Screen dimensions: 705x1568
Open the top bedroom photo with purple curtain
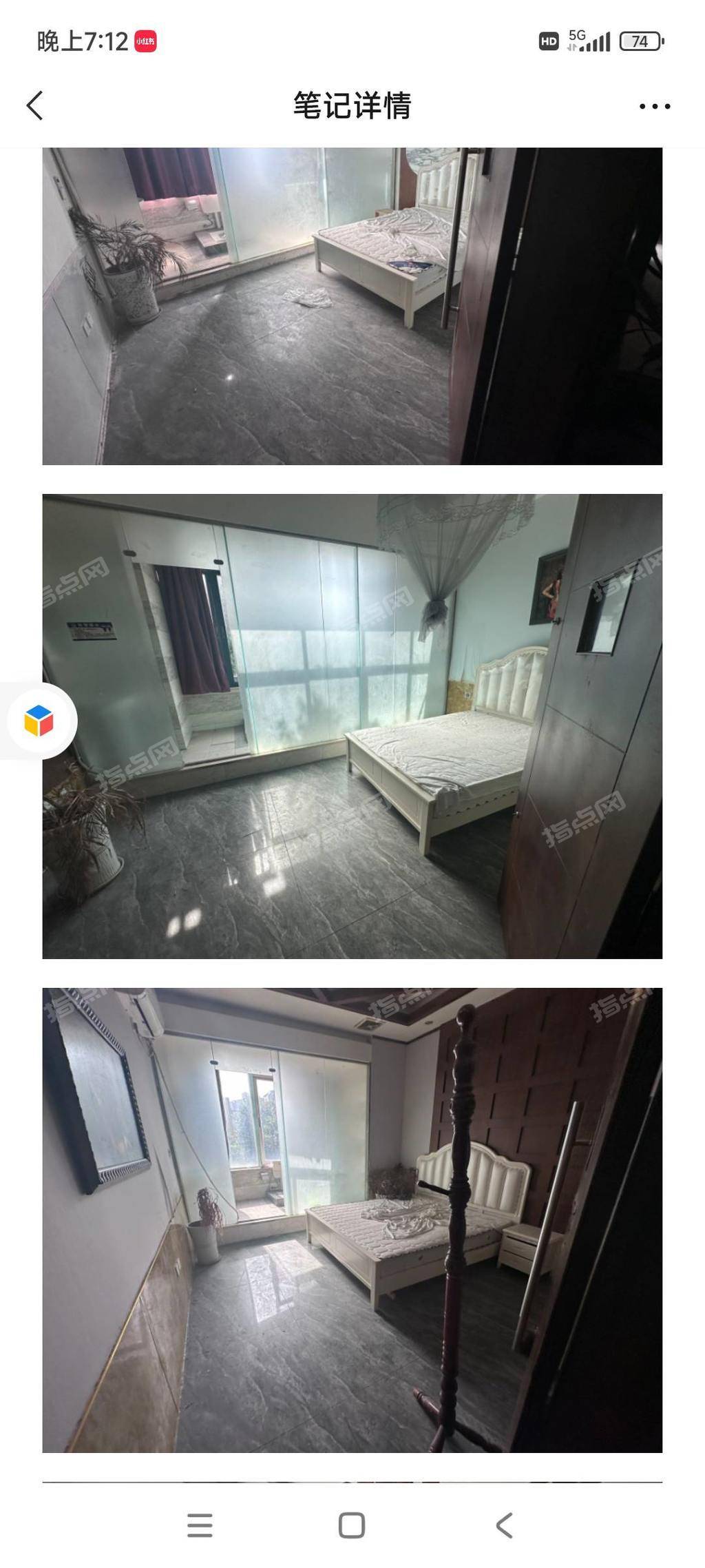[352, 305]
